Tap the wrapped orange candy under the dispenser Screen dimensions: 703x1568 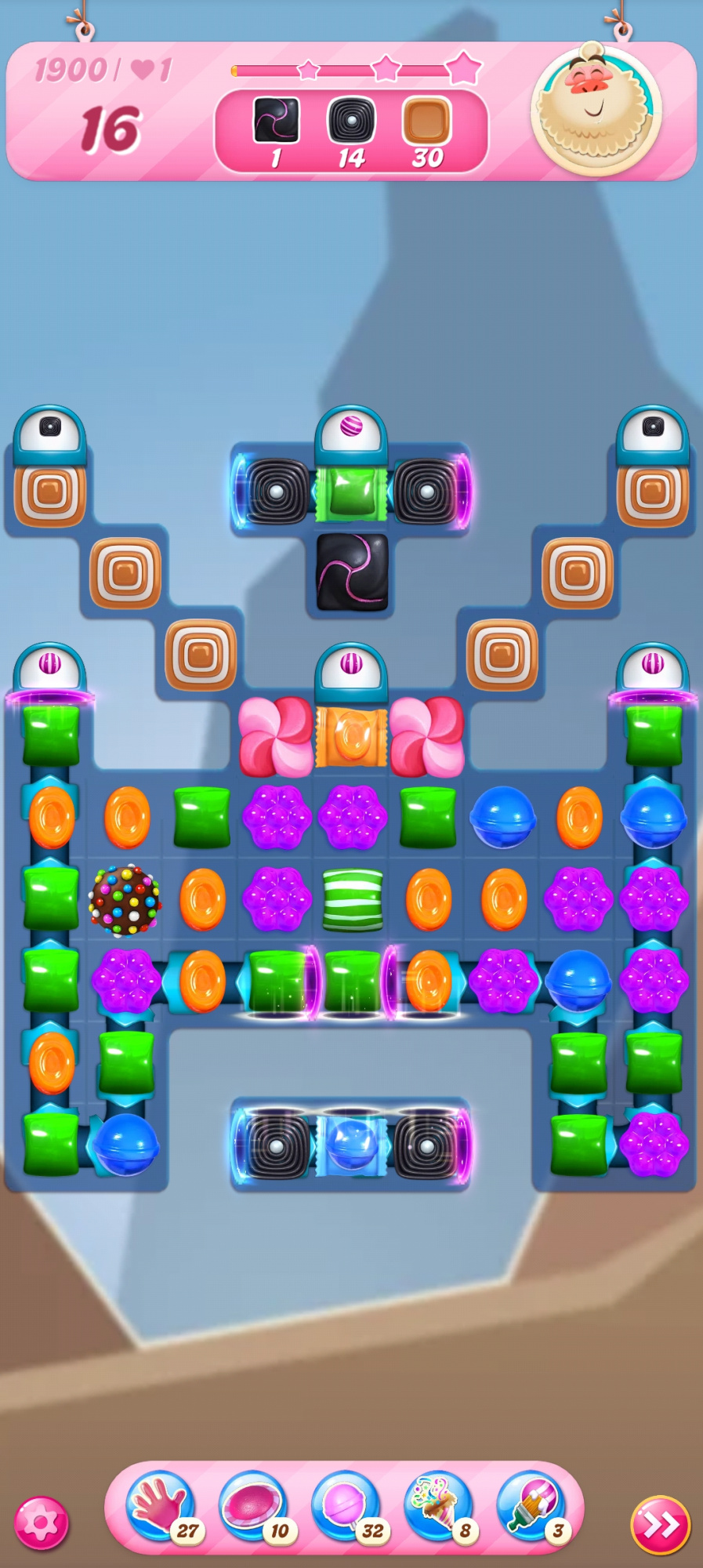pos(351,737)
